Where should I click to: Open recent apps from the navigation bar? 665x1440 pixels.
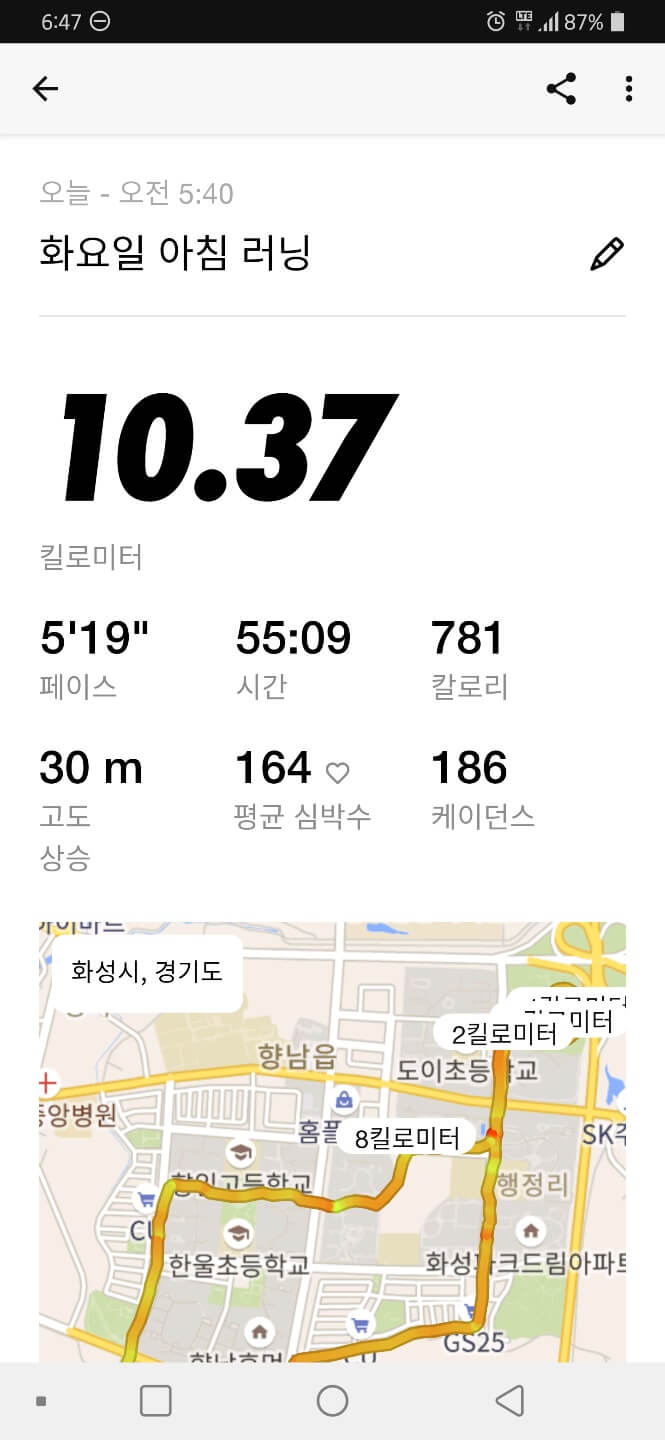(x=156, y=1401)
